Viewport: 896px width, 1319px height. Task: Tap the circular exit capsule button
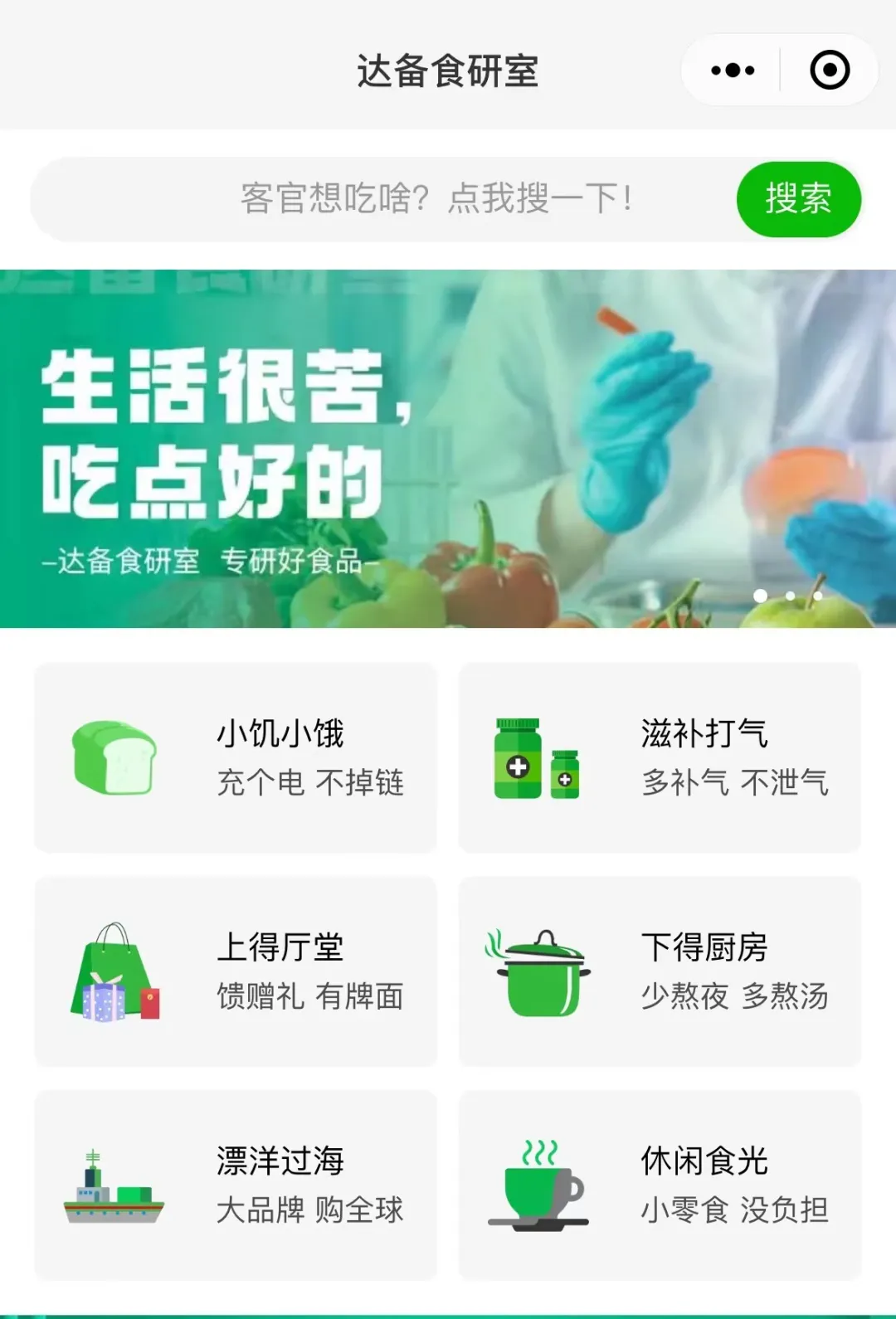pos(829,71)
